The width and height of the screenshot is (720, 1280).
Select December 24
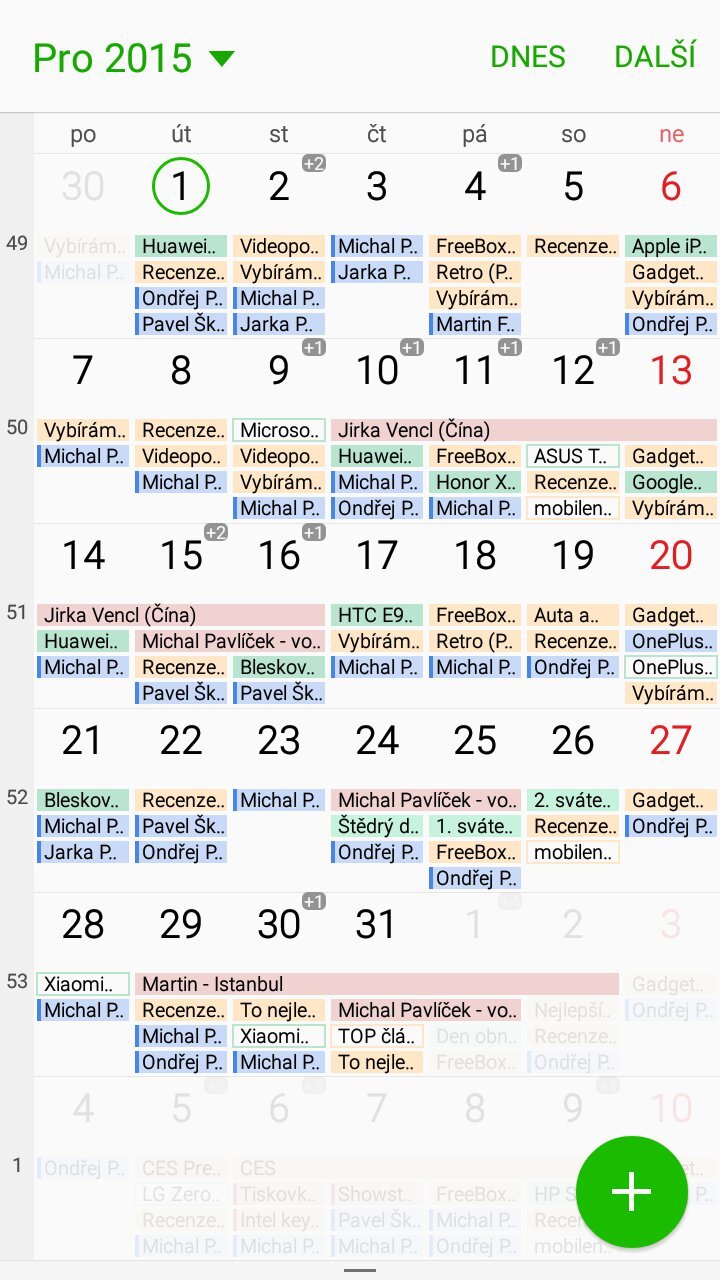[x=376, y=740]
